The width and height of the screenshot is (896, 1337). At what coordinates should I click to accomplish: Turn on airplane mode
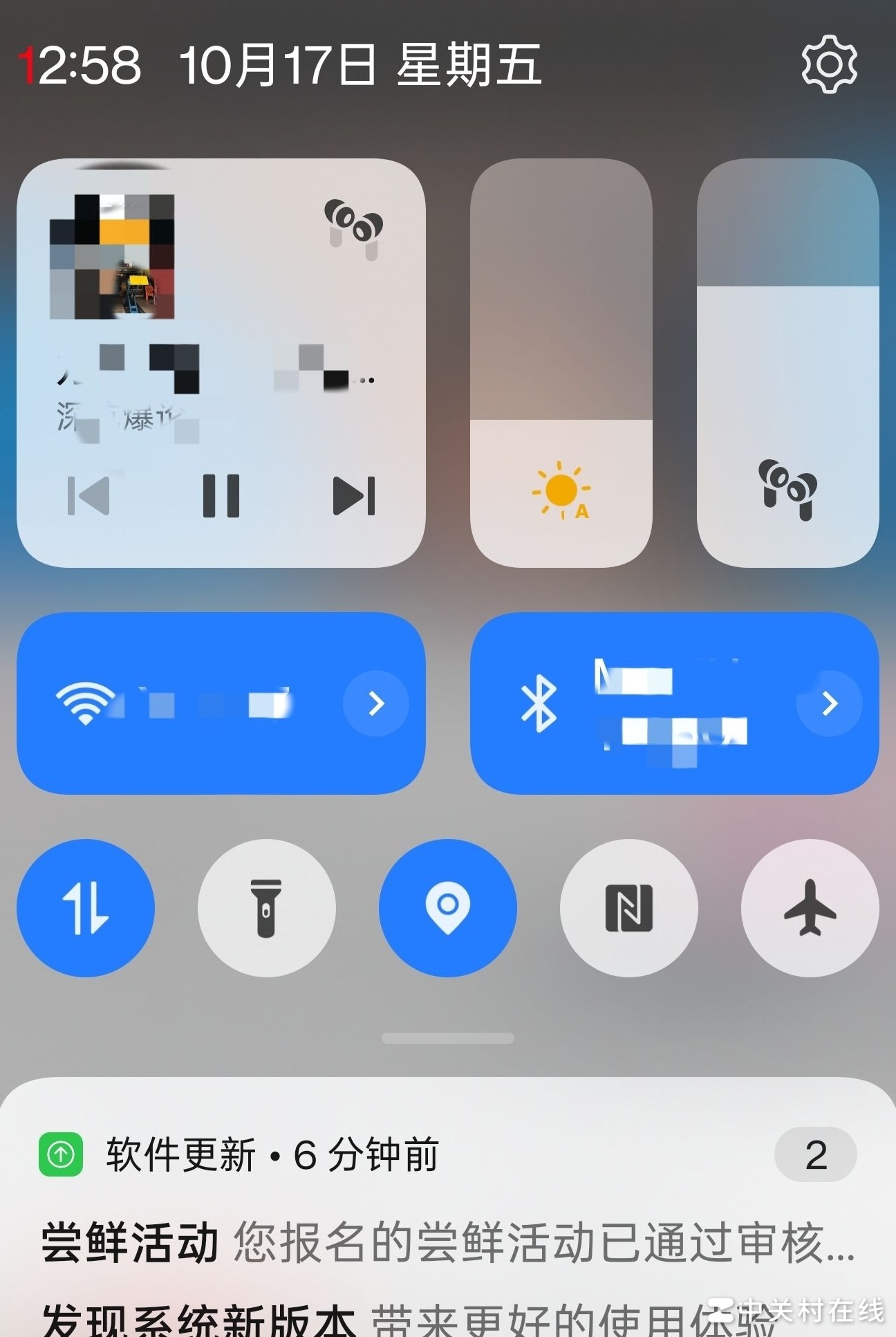click(x=810, y=907)
